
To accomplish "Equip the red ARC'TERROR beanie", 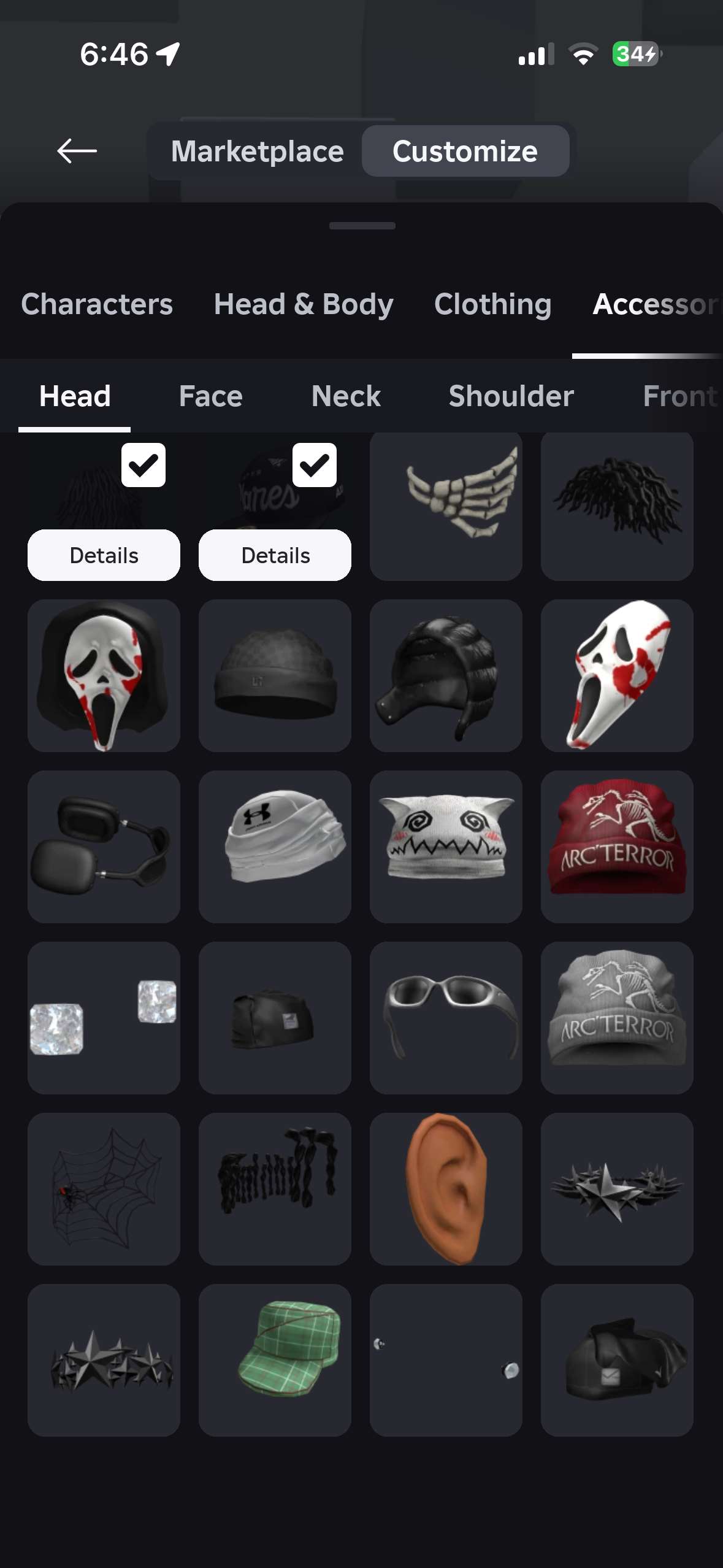I will coord(617,847).
